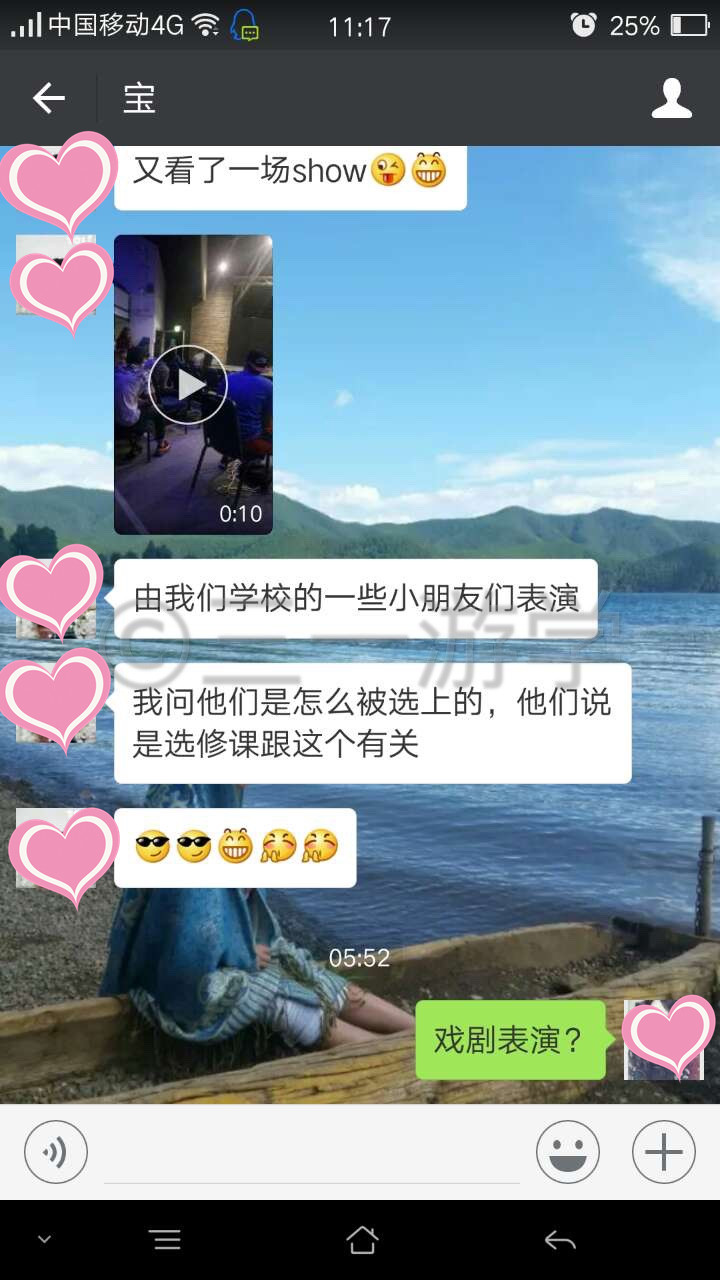This screenshot has height=1280, width=720.
Task: Open the system recent apps menu
Action: click(166, 1240)
